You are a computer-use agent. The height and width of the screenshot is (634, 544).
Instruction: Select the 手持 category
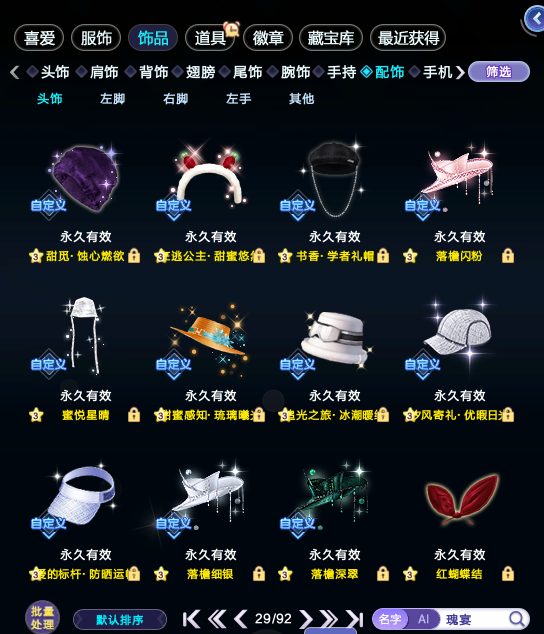[x=341, y=72]
